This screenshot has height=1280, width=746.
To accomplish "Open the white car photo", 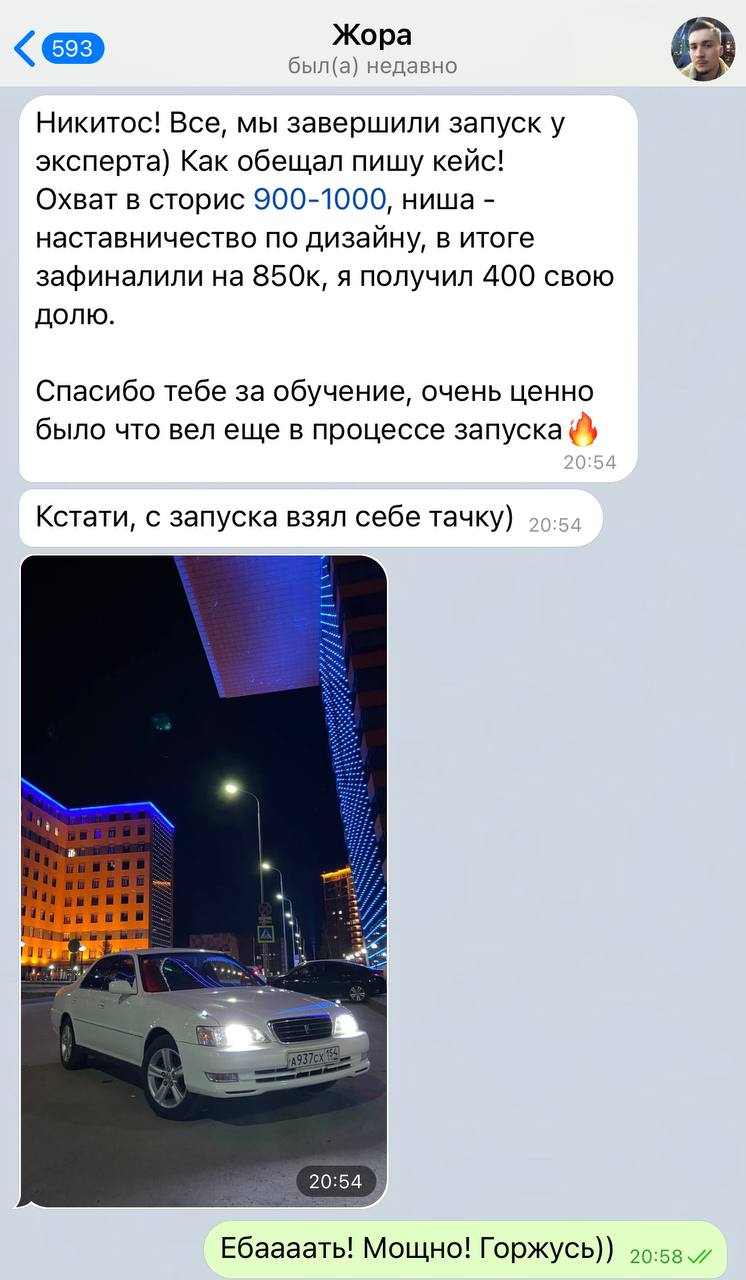I will pos(204,880).
